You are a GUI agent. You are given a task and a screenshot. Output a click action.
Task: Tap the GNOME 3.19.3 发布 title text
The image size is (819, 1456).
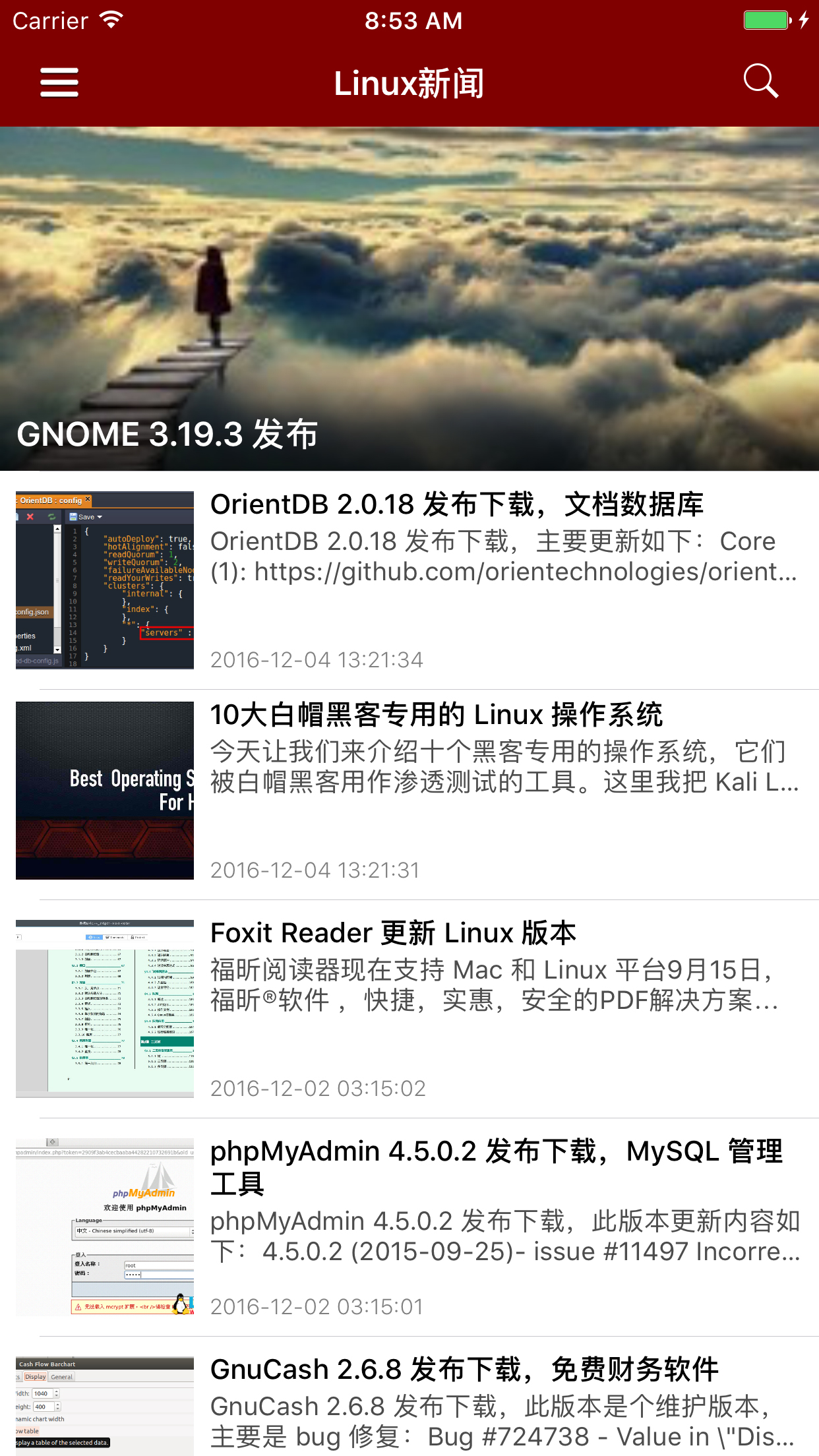coord(167,434)
